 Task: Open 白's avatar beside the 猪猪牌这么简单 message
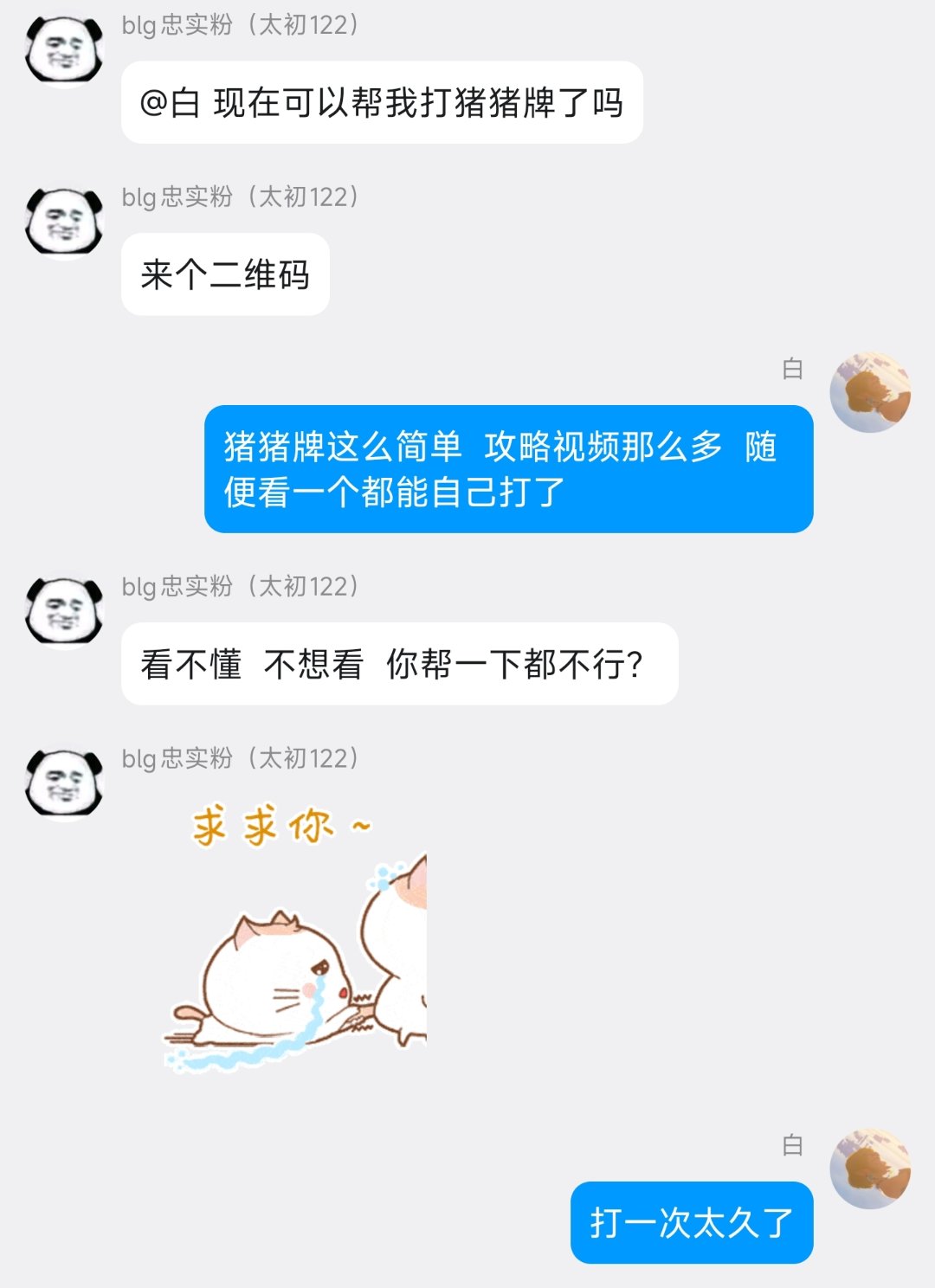point(869,392)
